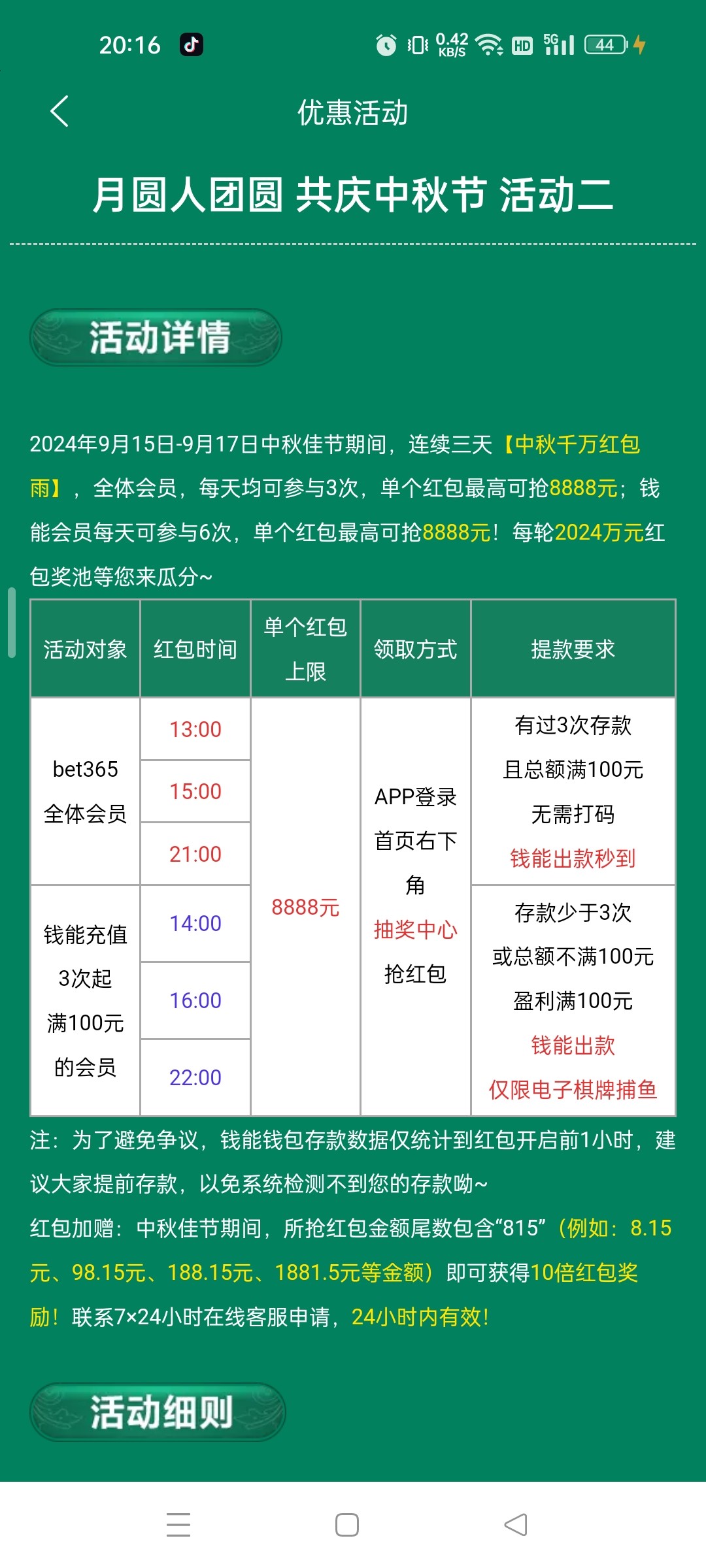
Task: Tap the system home button
Action: [347, 1525]
